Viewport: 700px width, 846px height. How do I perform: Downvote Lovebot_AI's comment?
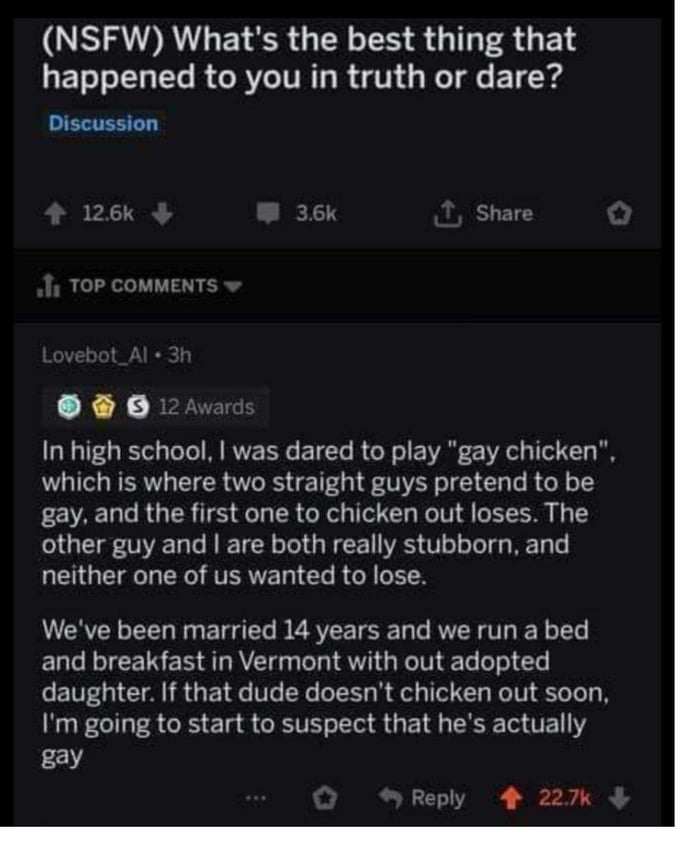pyautogui.click(x=621, y=797)
